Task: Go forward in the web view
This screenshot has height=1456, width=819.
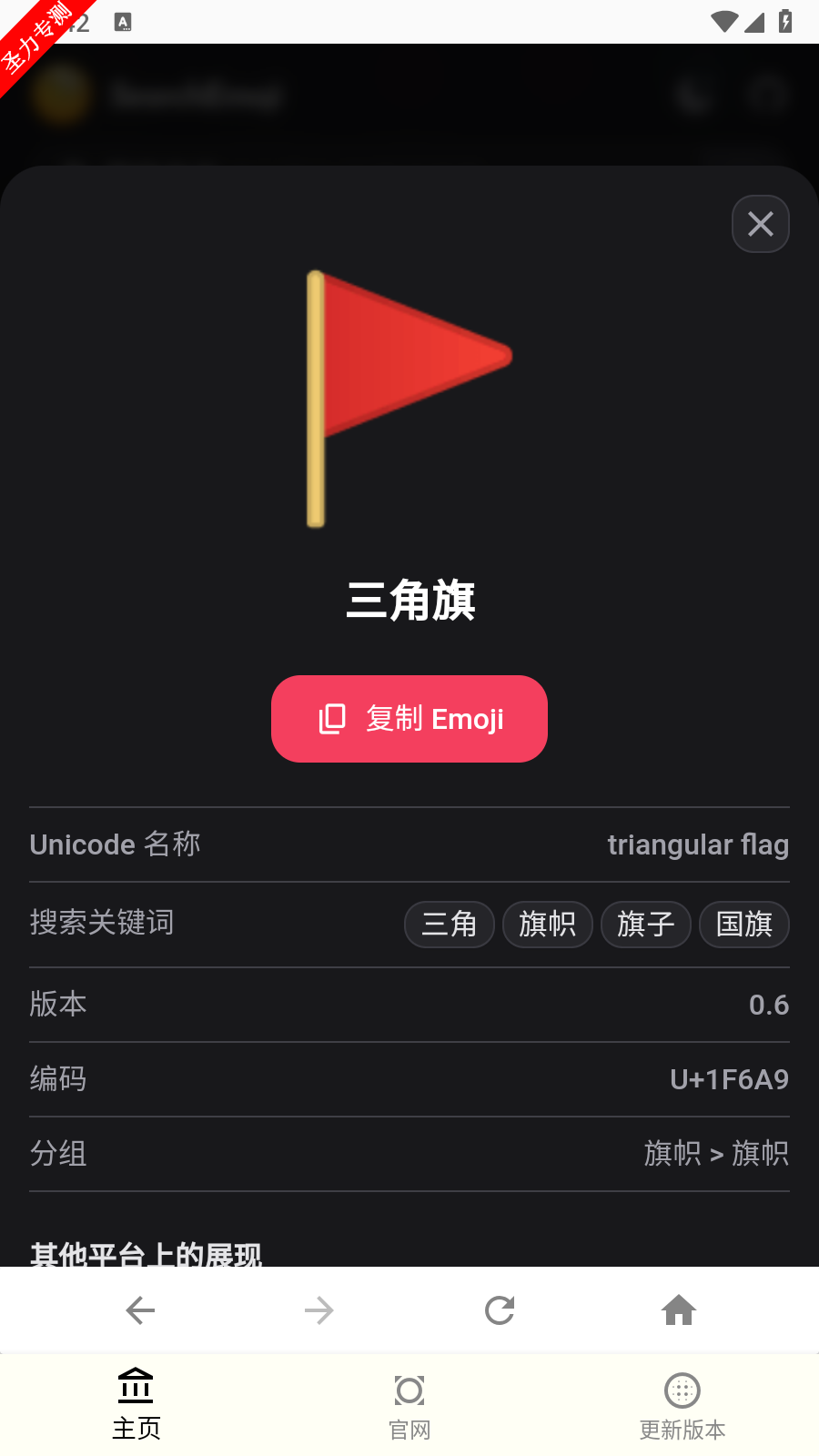Action: [319, 1310]
